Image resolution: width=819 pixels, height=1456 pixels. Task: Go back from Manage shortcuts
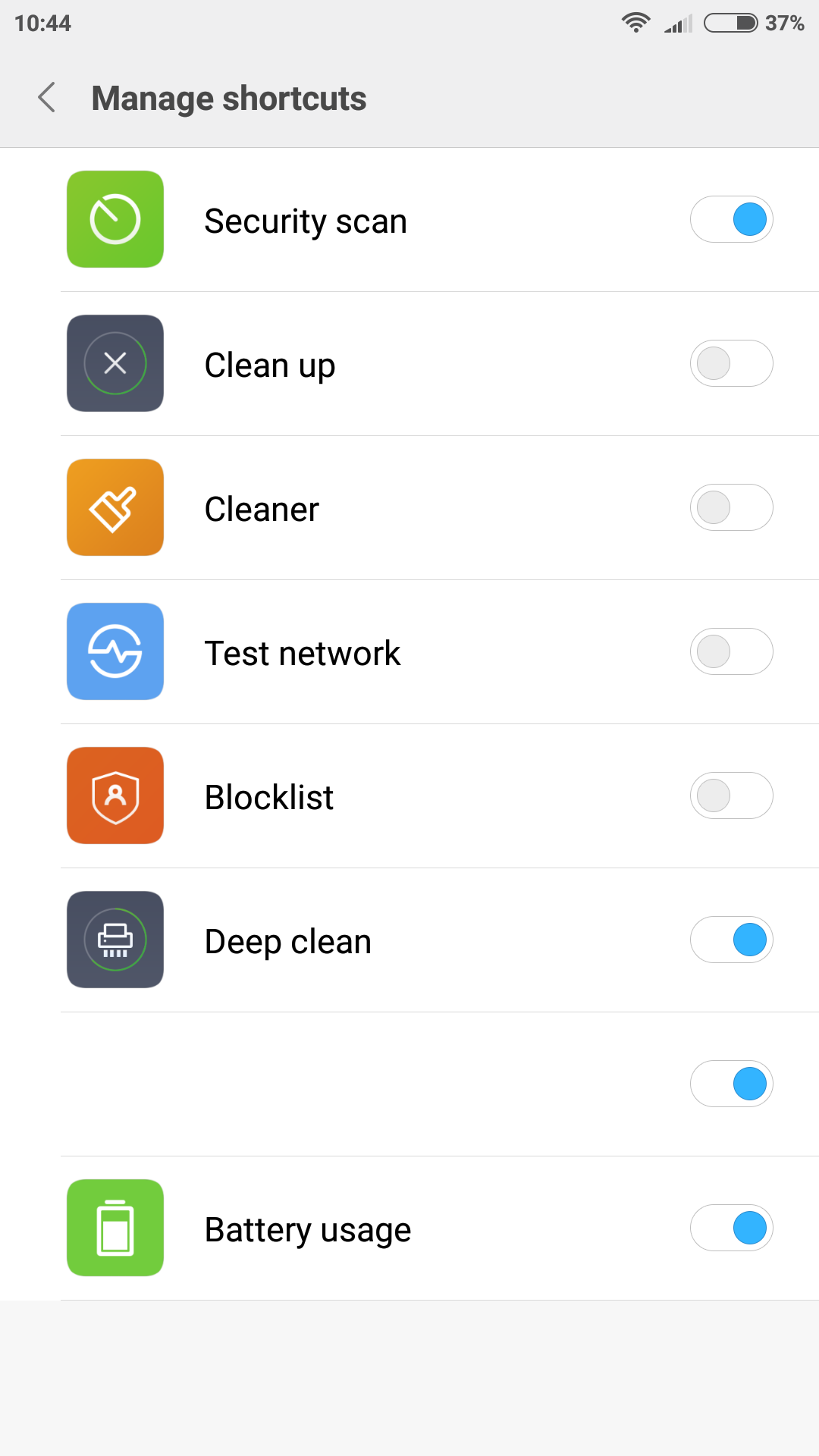coord(47,98)
